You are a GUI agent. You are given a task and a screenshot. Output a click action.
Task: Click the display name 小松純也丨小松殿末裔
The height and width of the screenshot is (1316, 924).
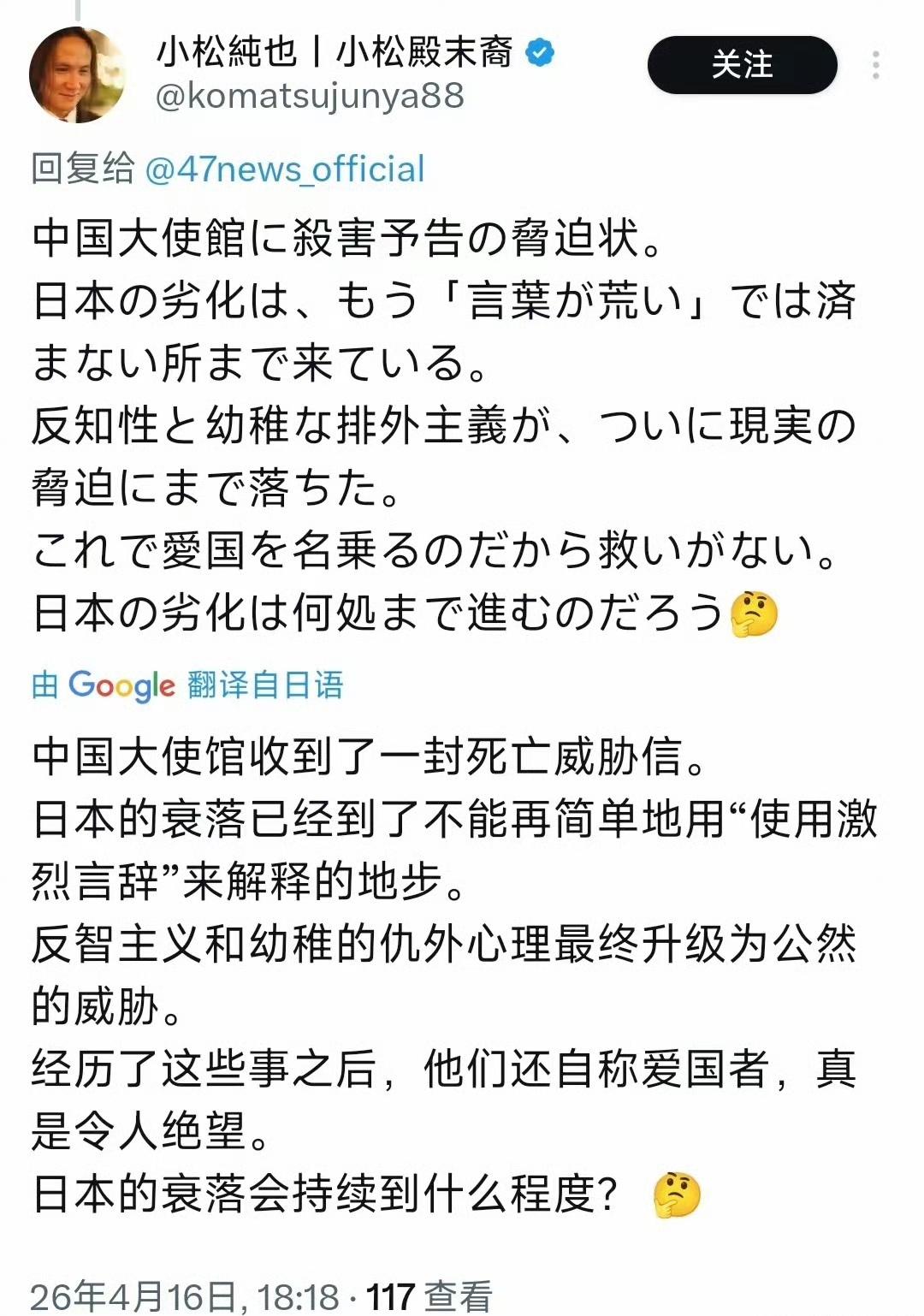tap(338, 51)
